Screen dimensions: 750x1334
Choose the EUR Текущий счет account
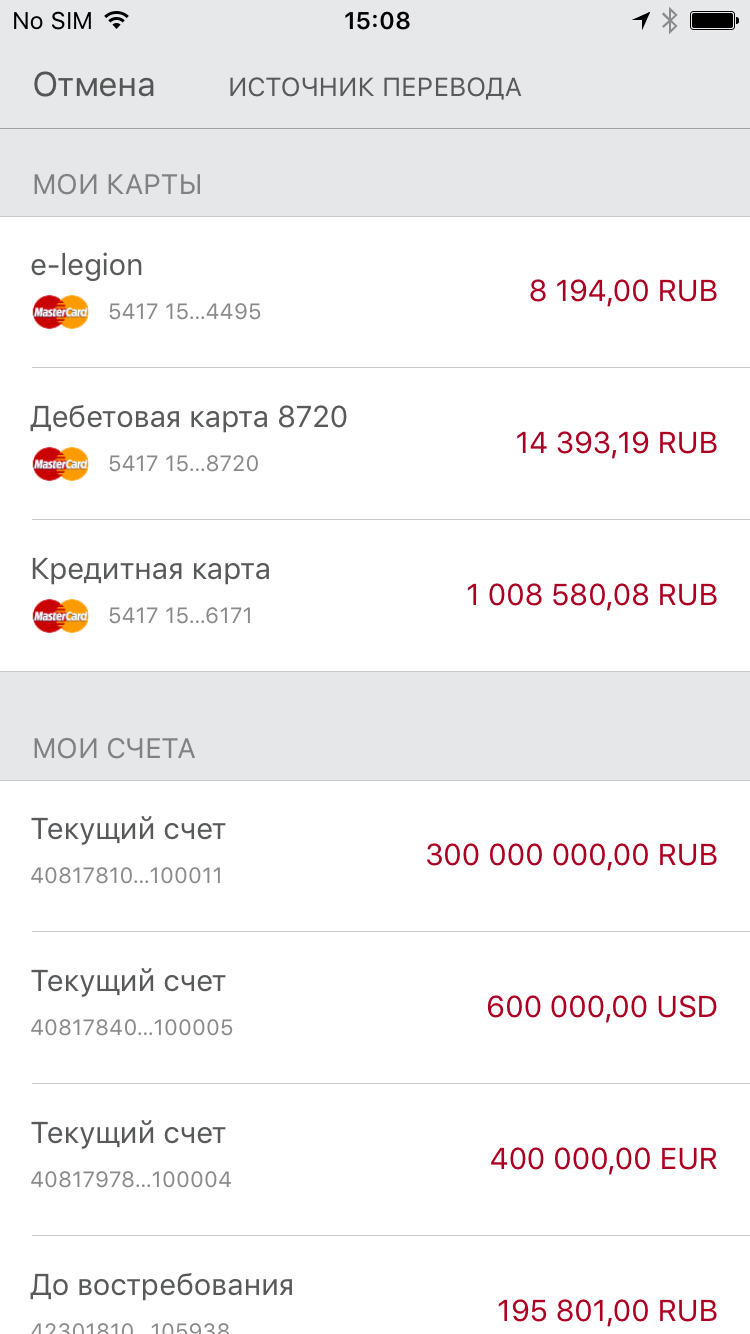click(x=375, y=1159)
